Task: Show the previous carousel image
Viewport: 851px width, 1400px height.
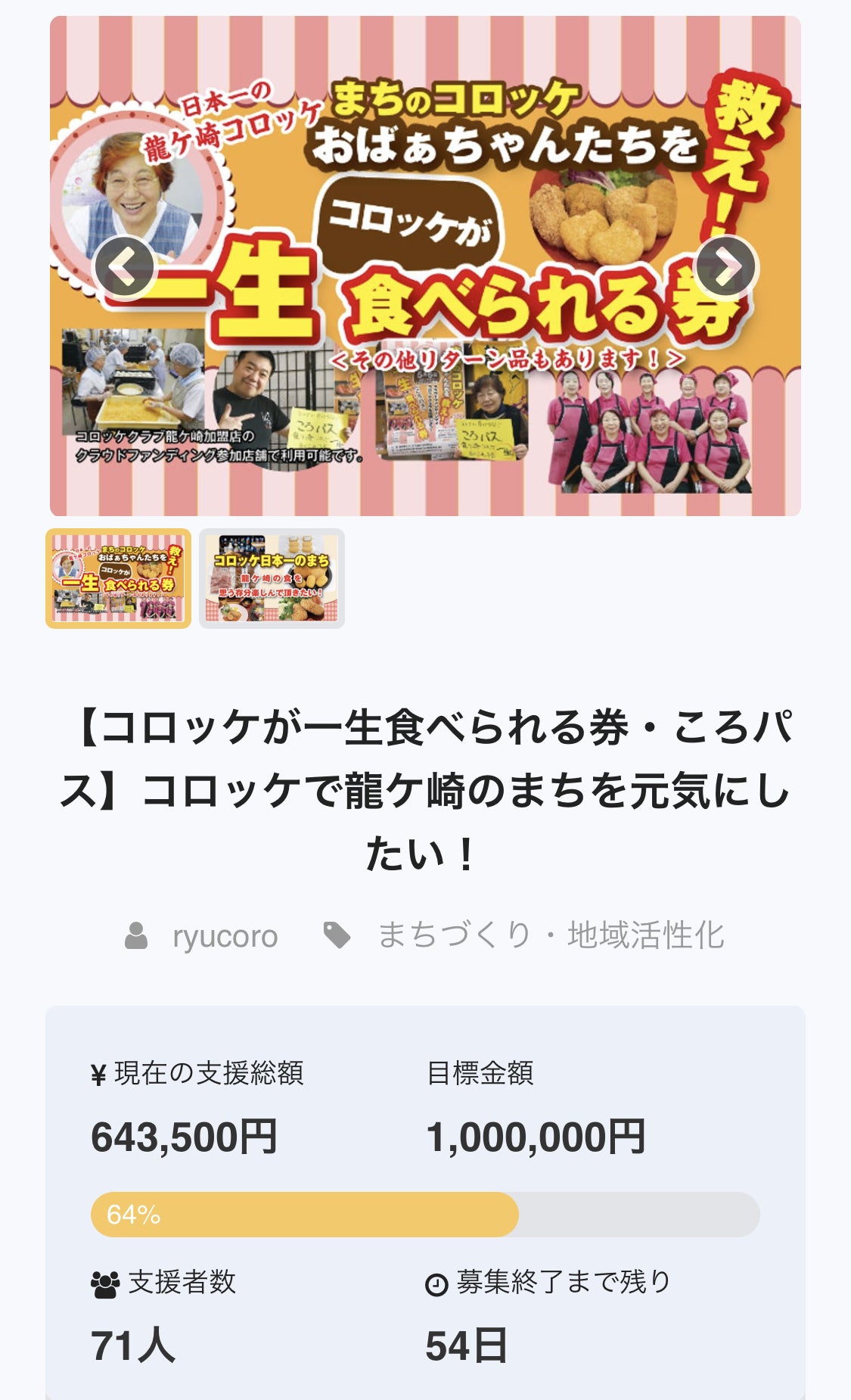Action: point(124,267)
